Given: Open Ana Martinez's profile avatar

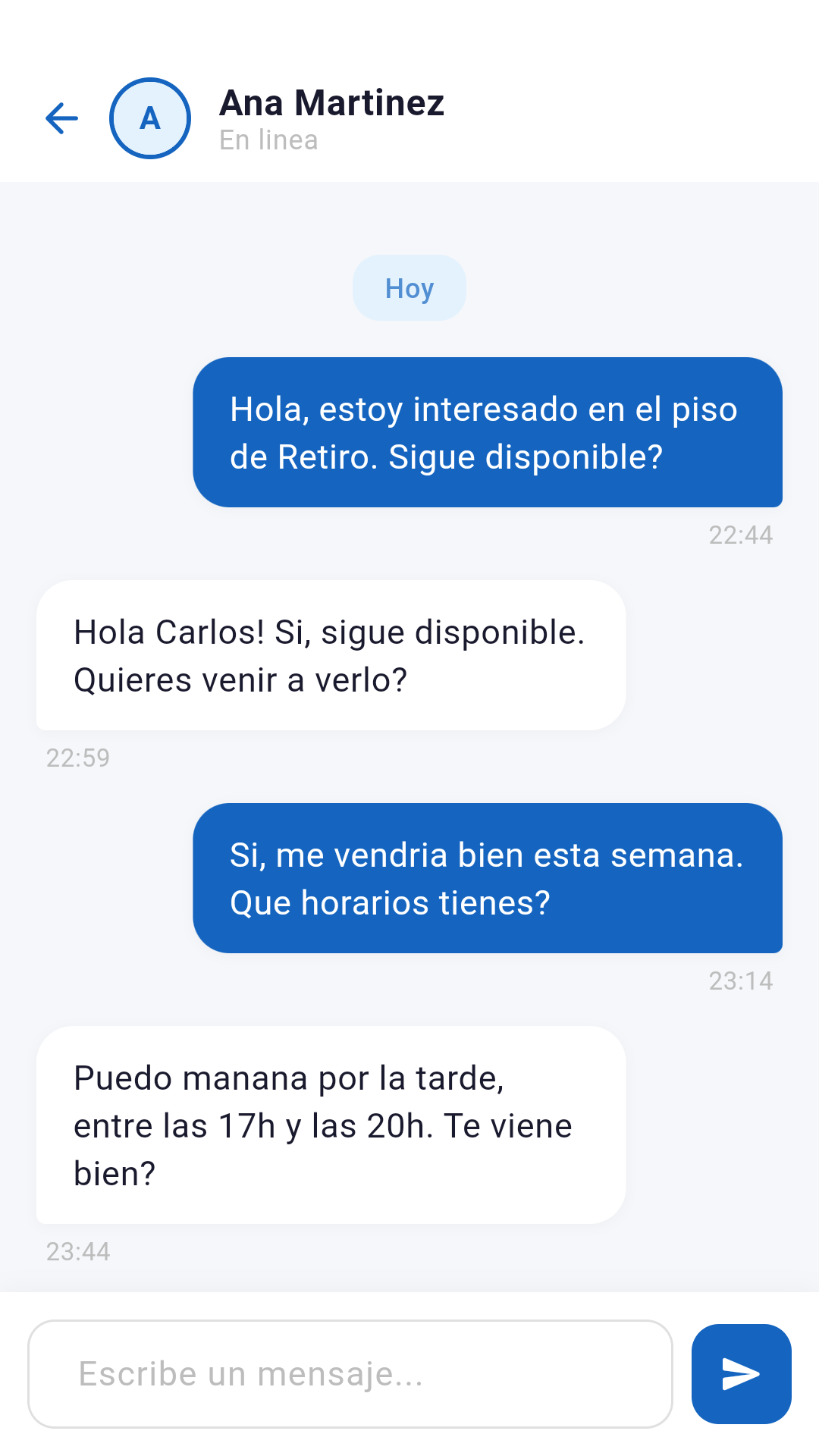Looking at the screenshot, I should point(149,118).
